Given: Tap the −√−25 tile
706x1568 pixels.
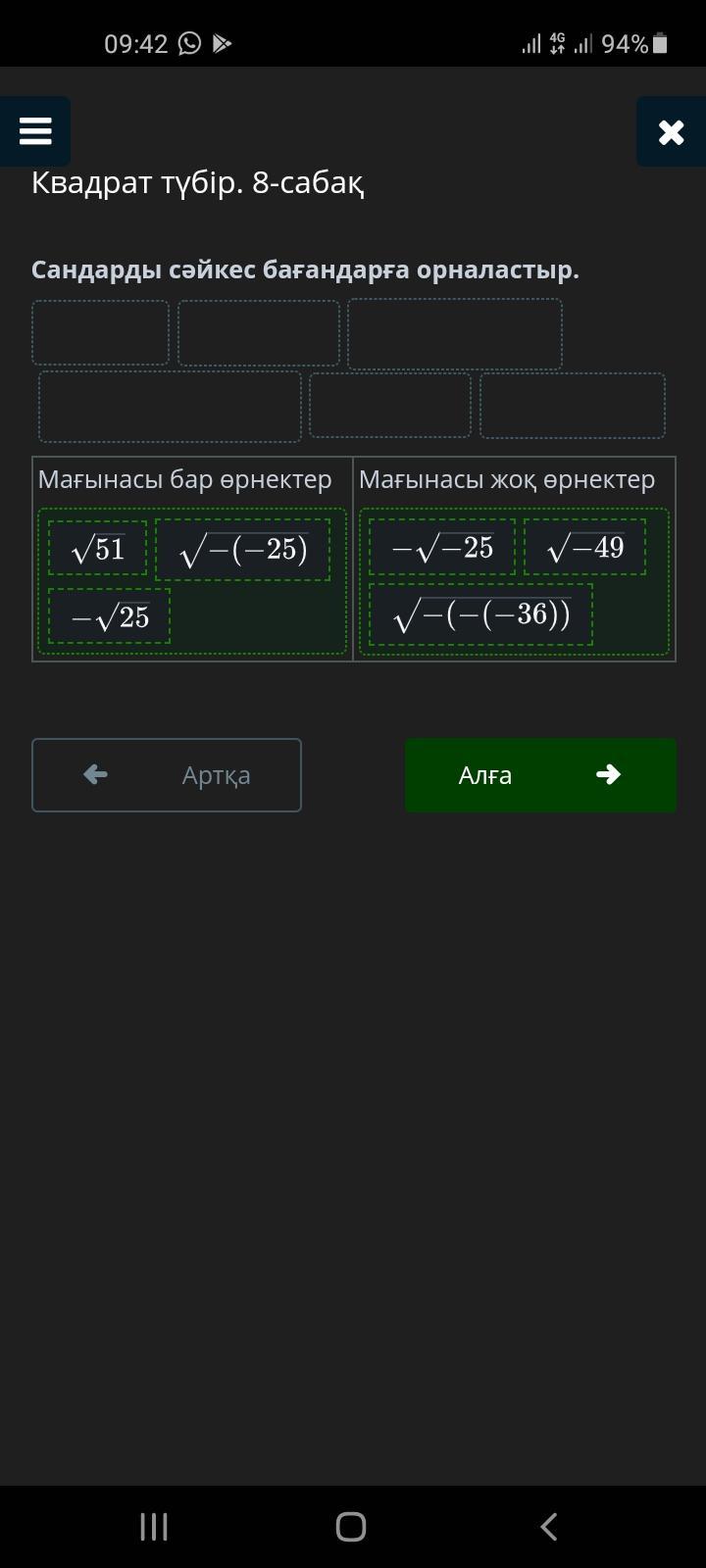Looking at the screenshot, I should click(442, 547).
